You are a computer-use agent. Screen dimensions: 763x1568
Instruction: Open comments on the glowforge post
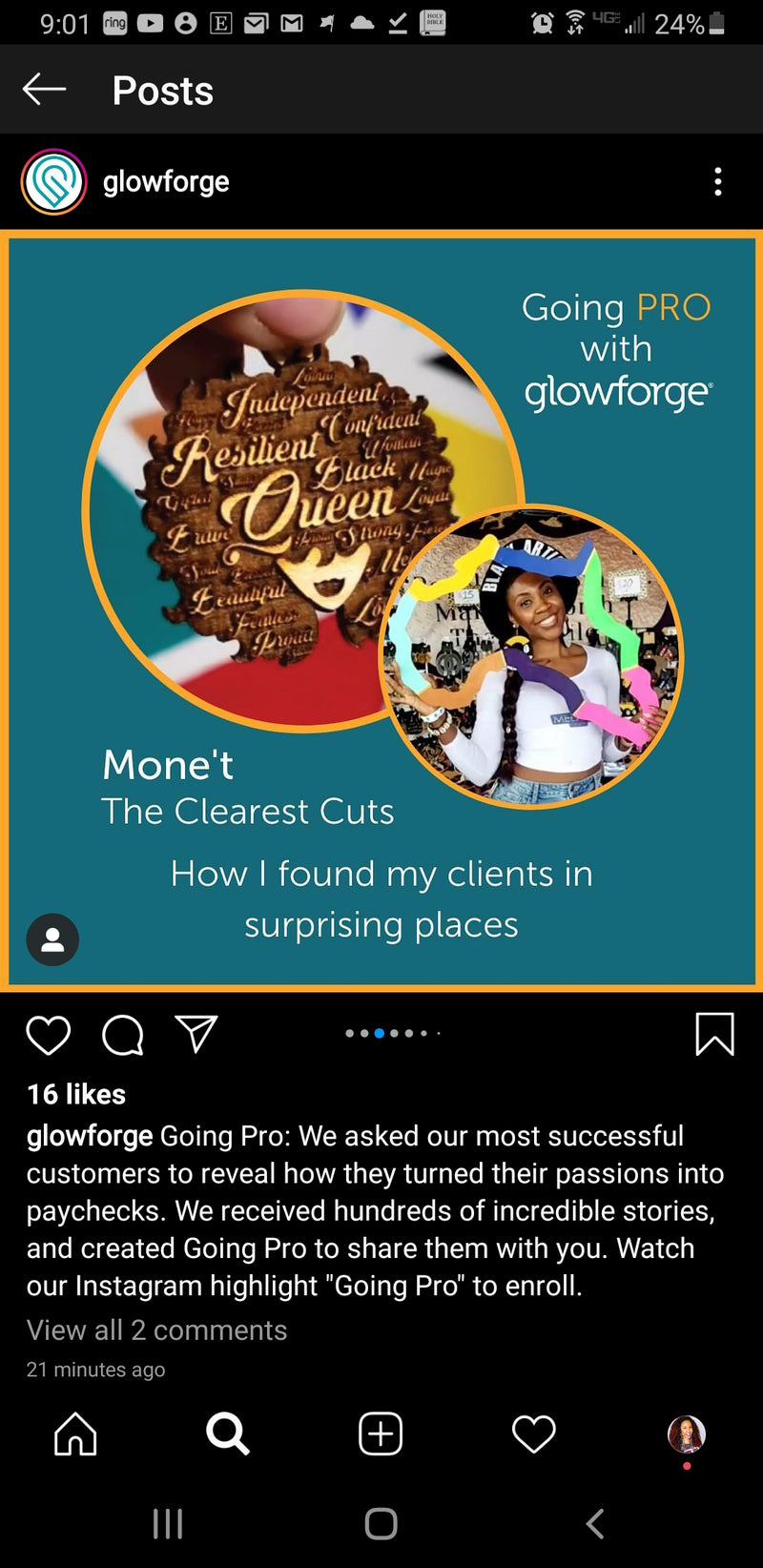click(123, 1035)
